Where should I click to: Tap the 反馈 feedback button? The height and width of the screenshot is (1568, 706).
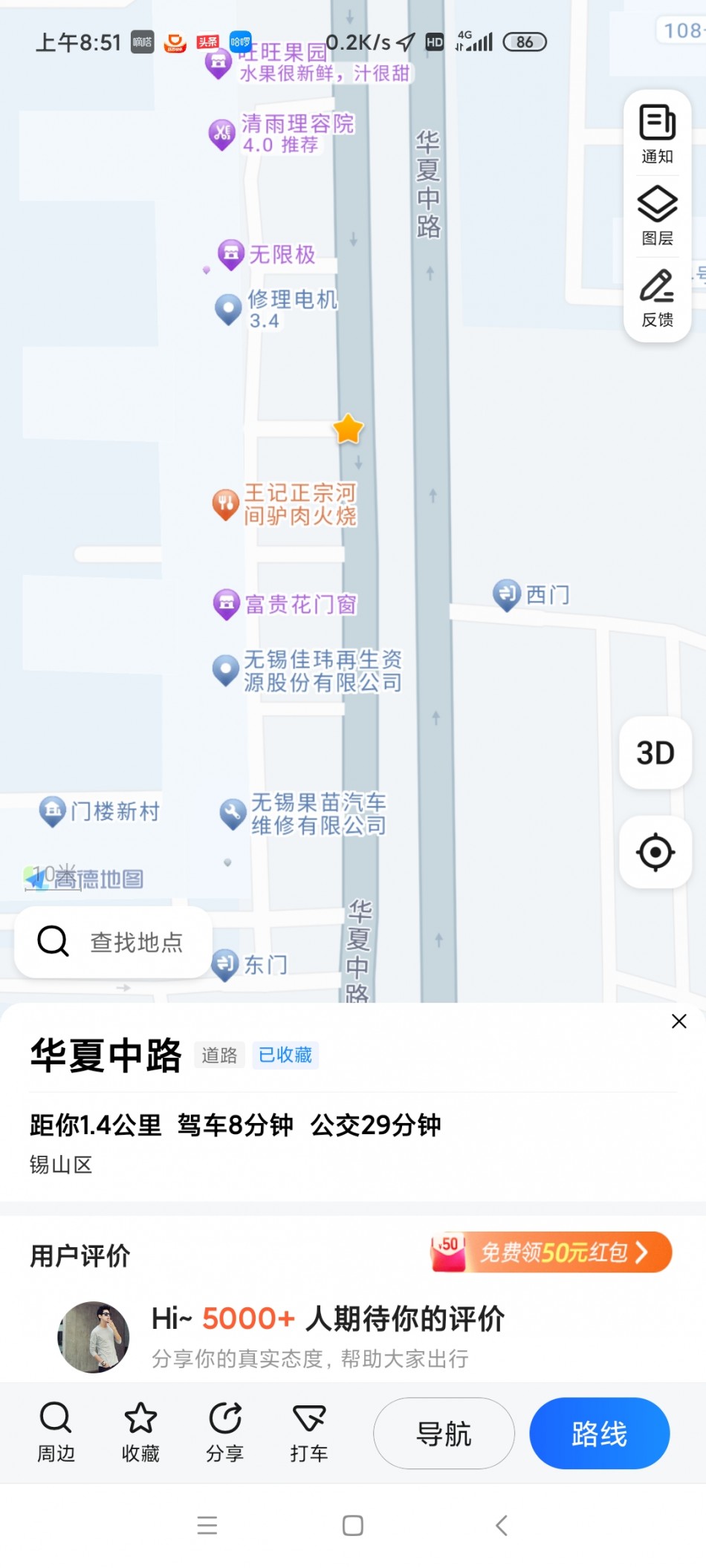click(x=657, y=297)
